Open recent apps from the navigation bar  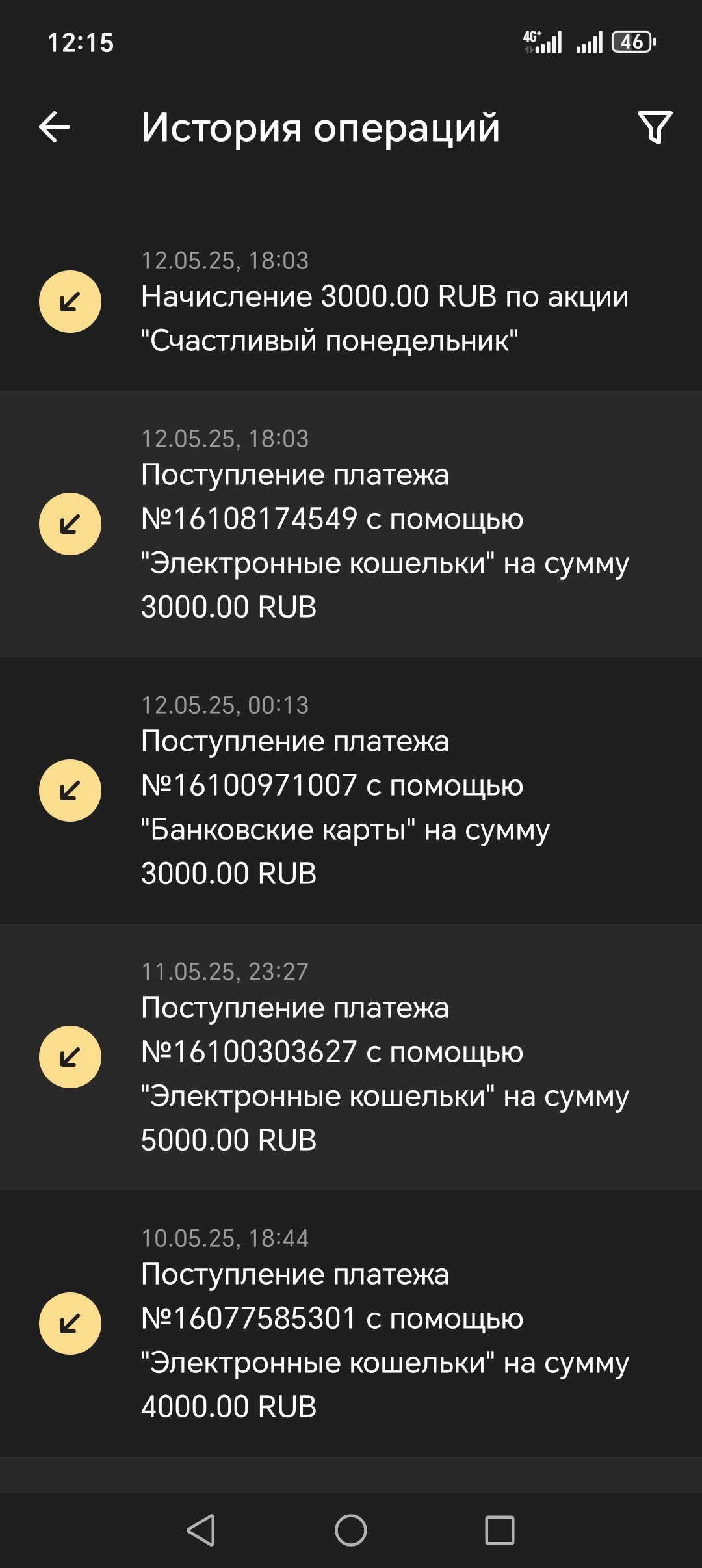[x=500, y=1530]
